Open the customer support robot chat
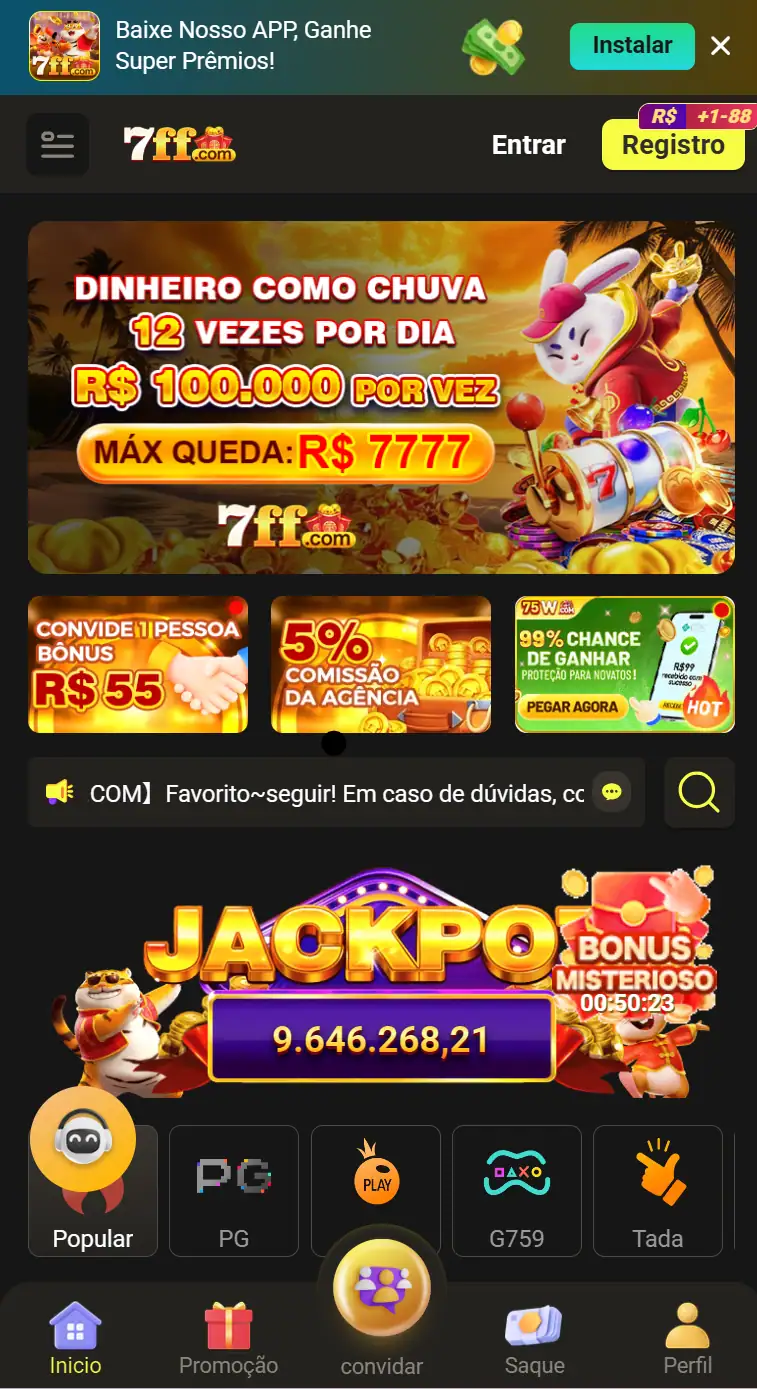 [x=83, y=1139]
